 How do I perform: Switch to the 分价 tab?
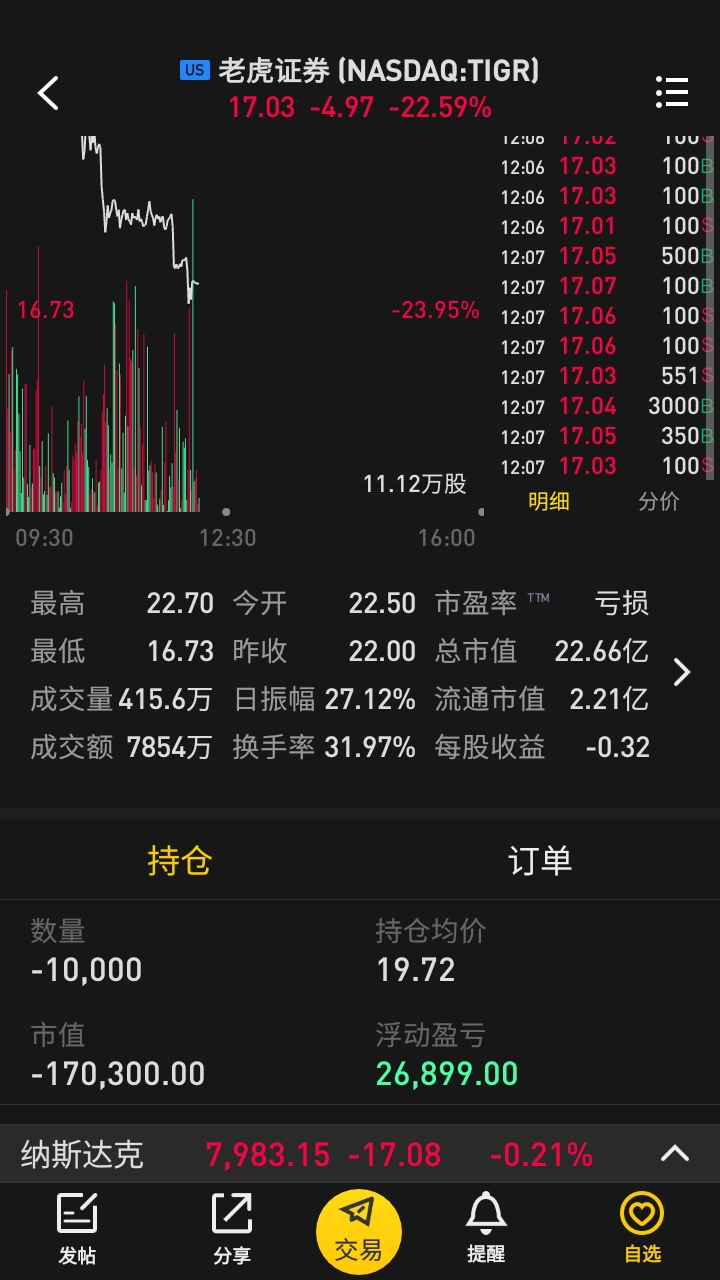click(659, 501)
